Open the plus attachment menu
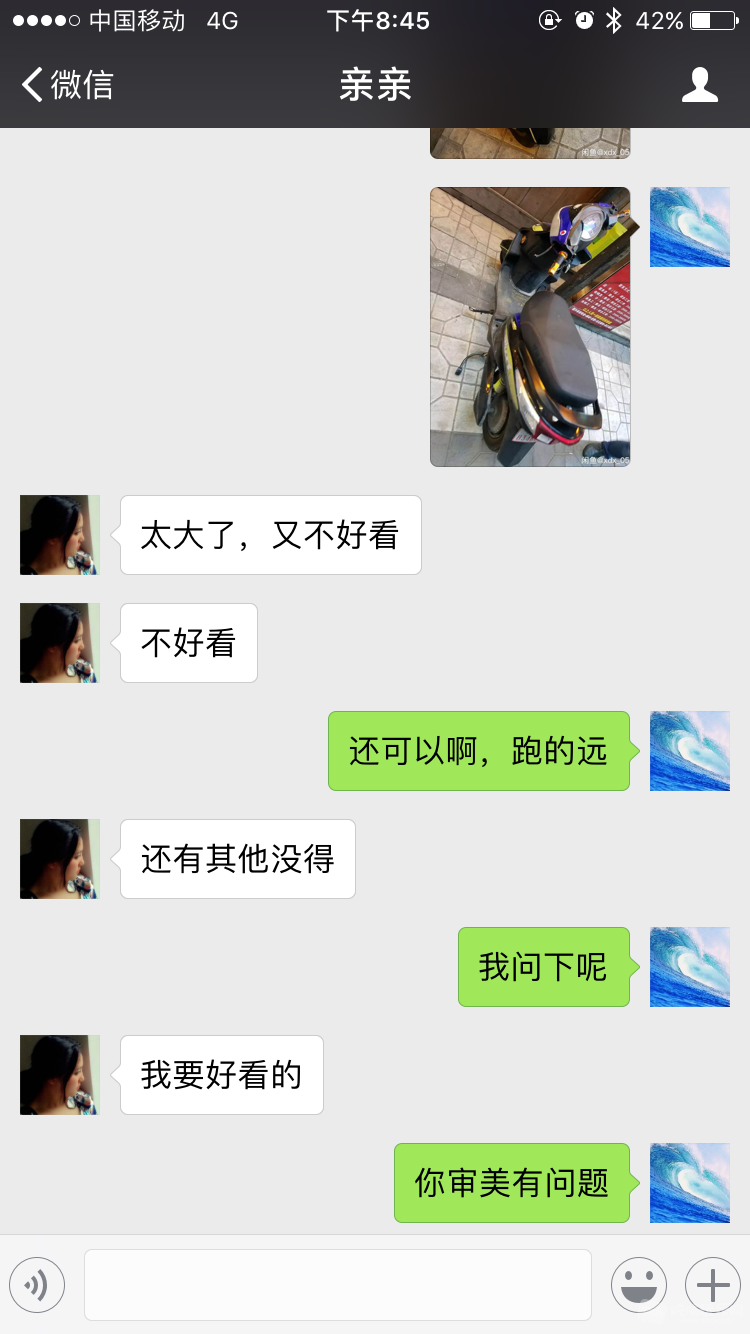The height and width of the screenshot is (1334, 750). tap(712, 1285)
